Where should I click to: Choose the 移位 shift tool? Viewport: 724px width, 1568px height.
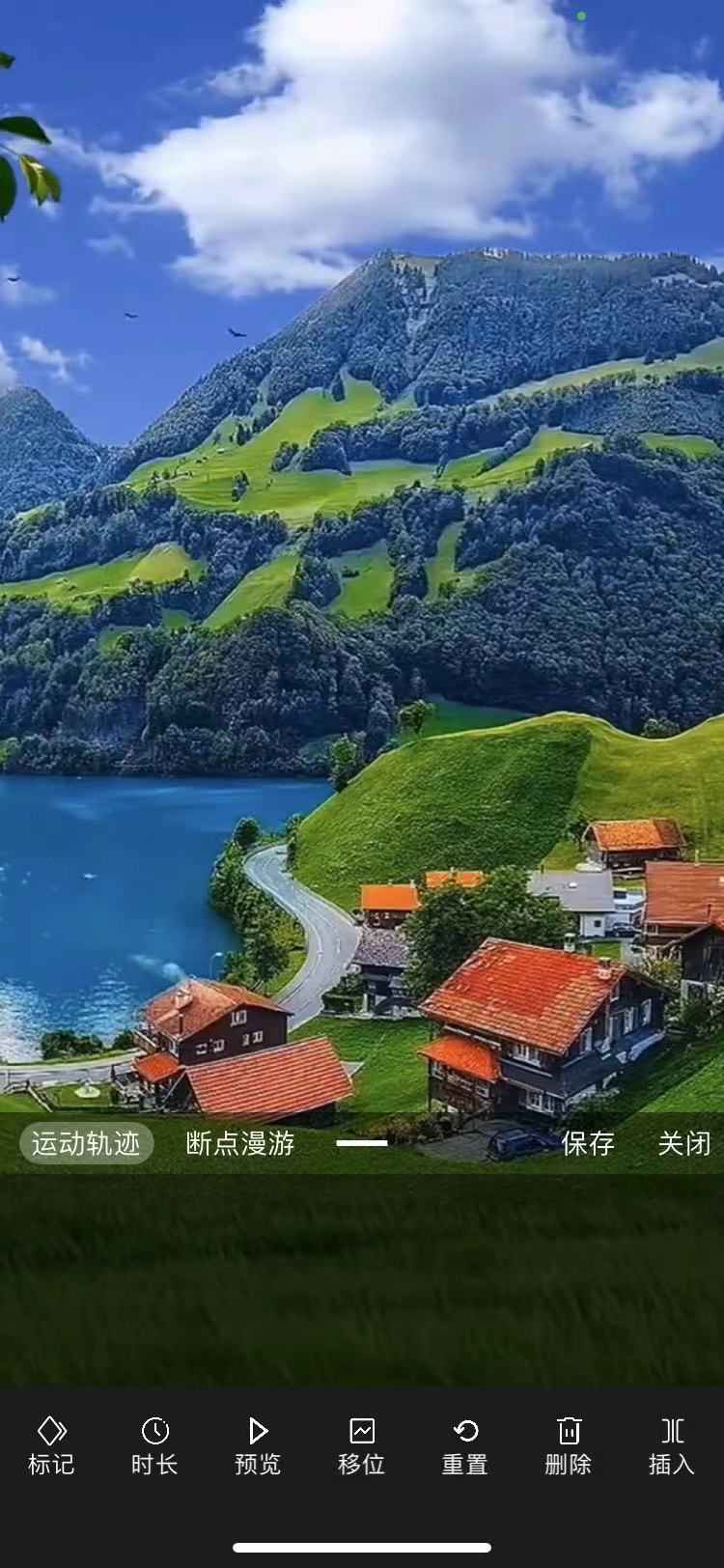362,1444
